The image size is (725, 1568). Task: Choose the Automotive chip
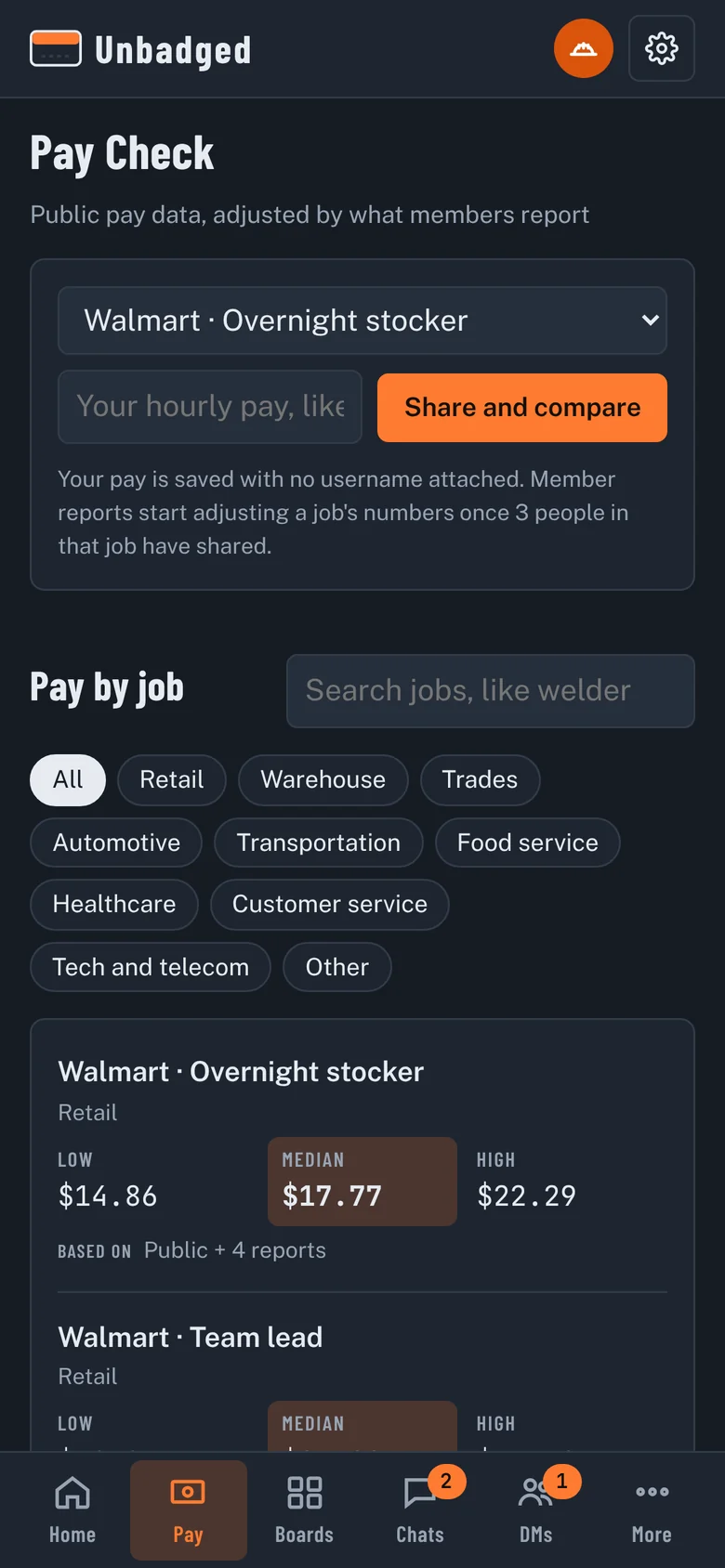click(116, 843)
